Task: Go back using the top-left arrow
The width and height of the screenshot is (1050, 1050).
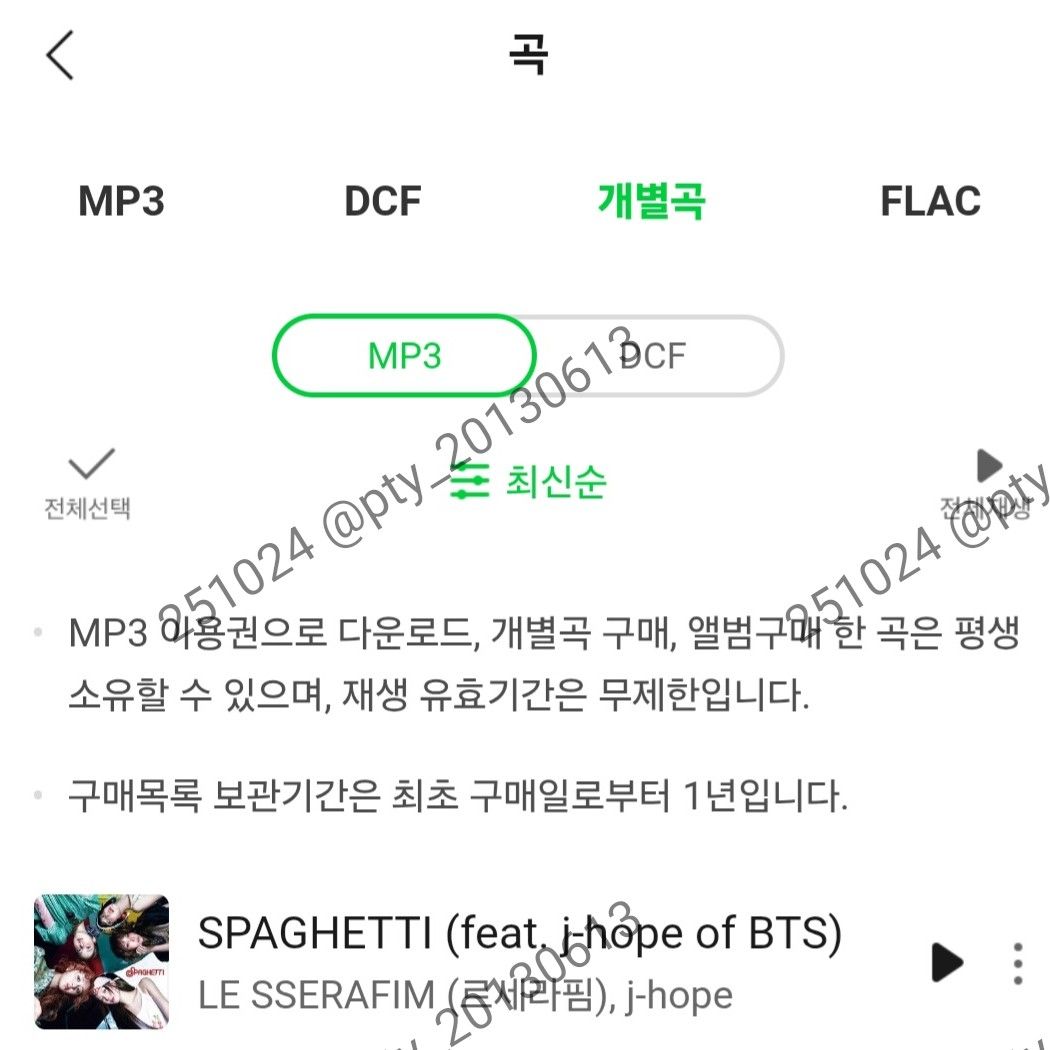Action: tap(60, 56)
